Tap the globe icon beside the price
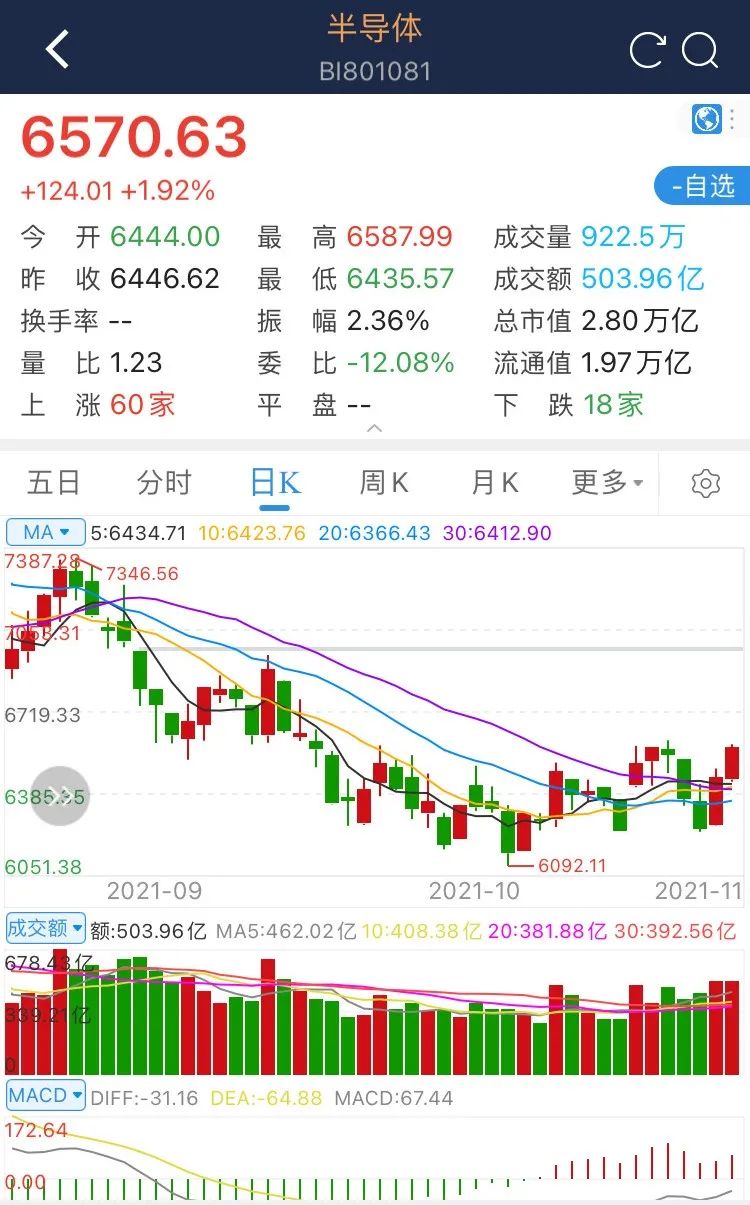The width and height of the screenshot is (750, 1205). (708, 119)
